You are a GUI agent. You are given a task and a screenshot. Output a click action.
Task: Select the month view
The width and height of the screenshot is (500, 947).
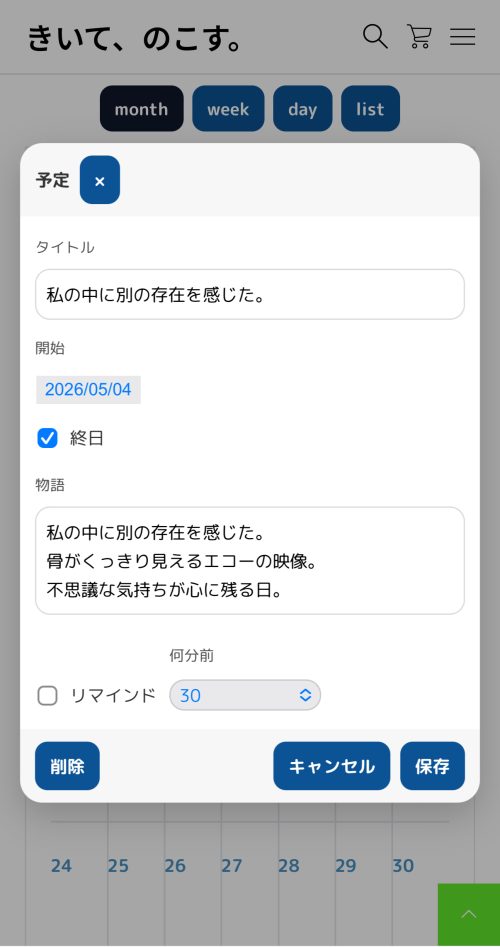click(141, 109)
